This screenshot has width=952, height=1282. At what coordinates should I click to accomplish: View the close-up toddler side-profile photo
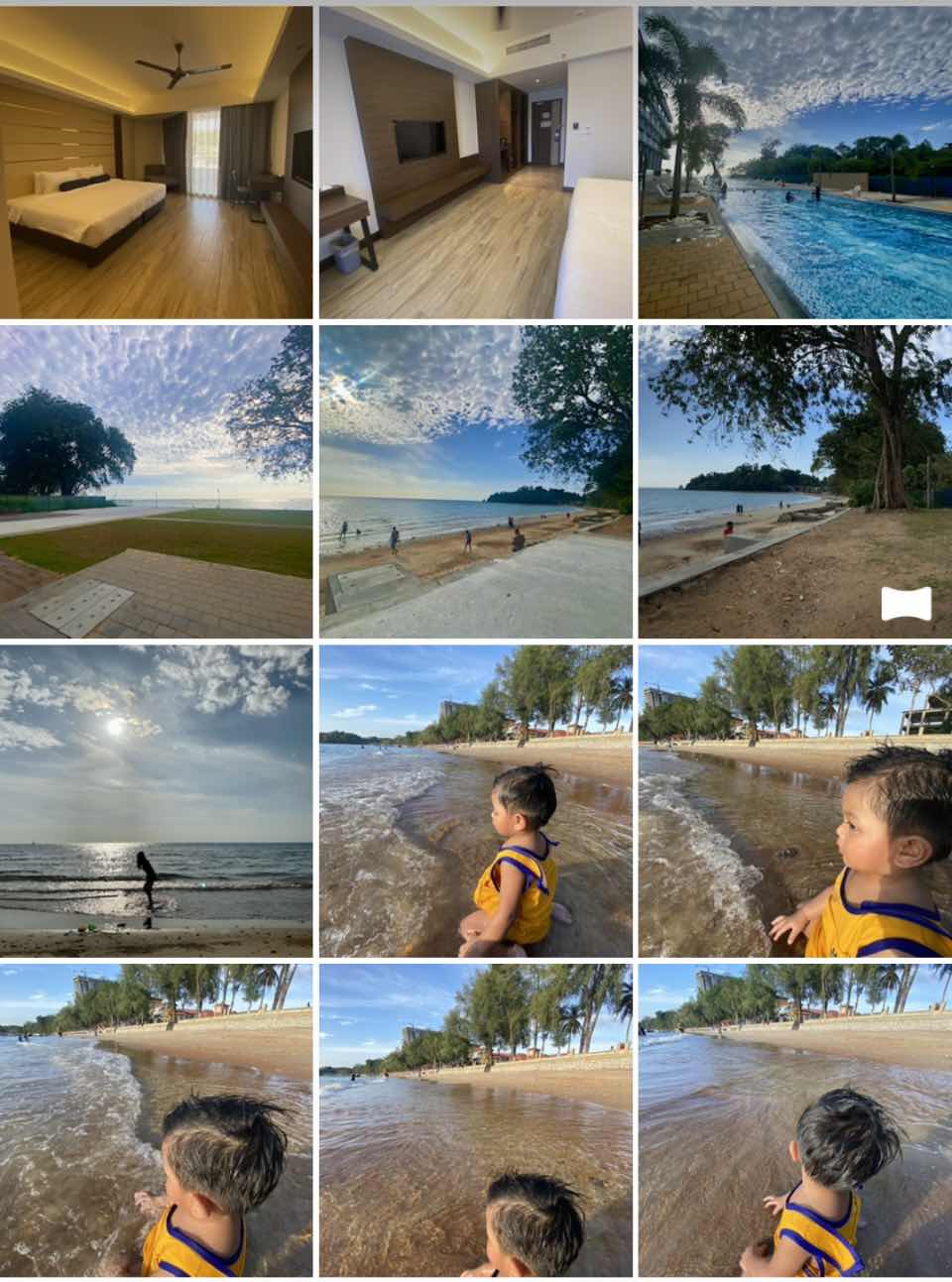[794, 801]
